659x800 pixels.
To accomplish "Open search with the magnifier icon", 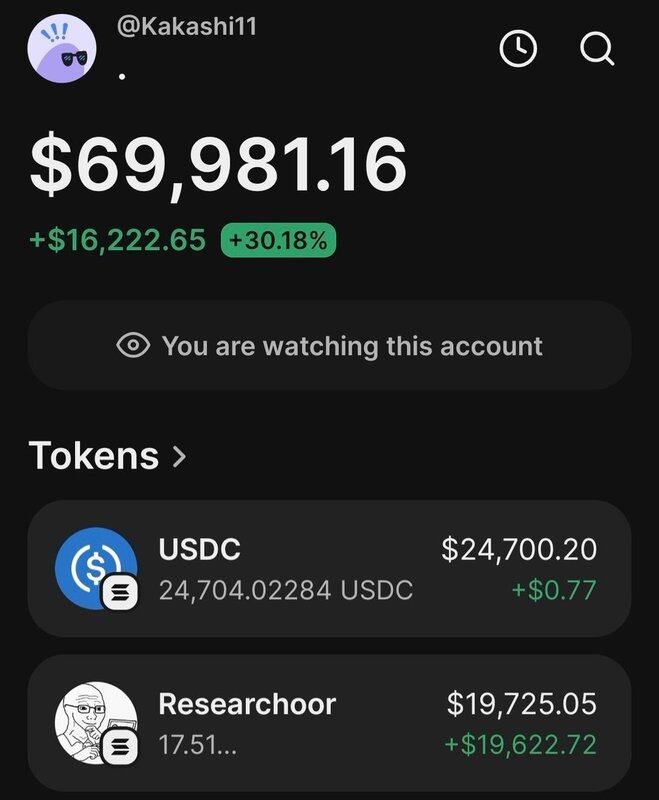I will 597,49.
